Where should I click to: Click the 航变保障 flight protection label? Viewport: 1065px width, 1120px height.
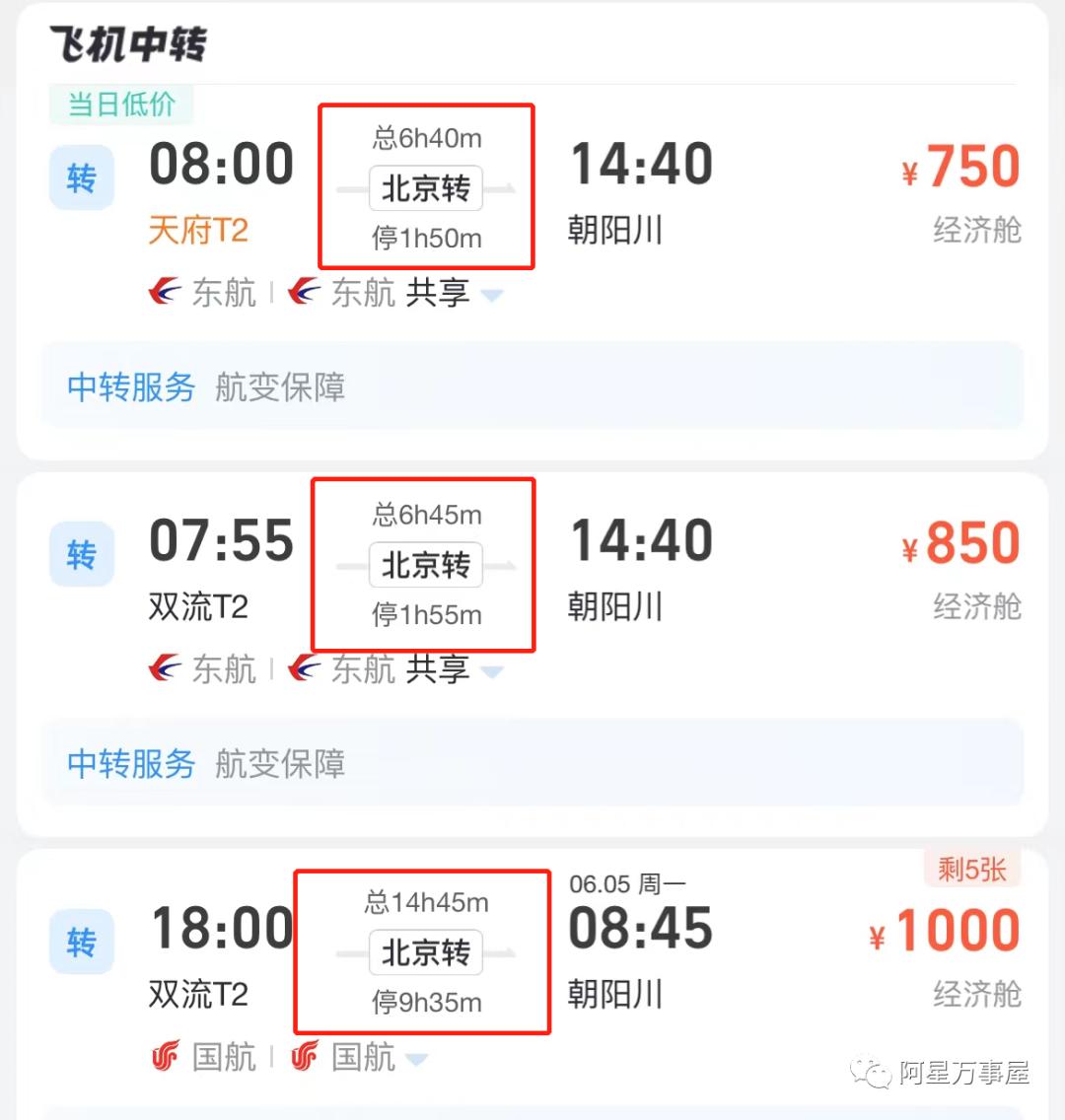point(279,387)
